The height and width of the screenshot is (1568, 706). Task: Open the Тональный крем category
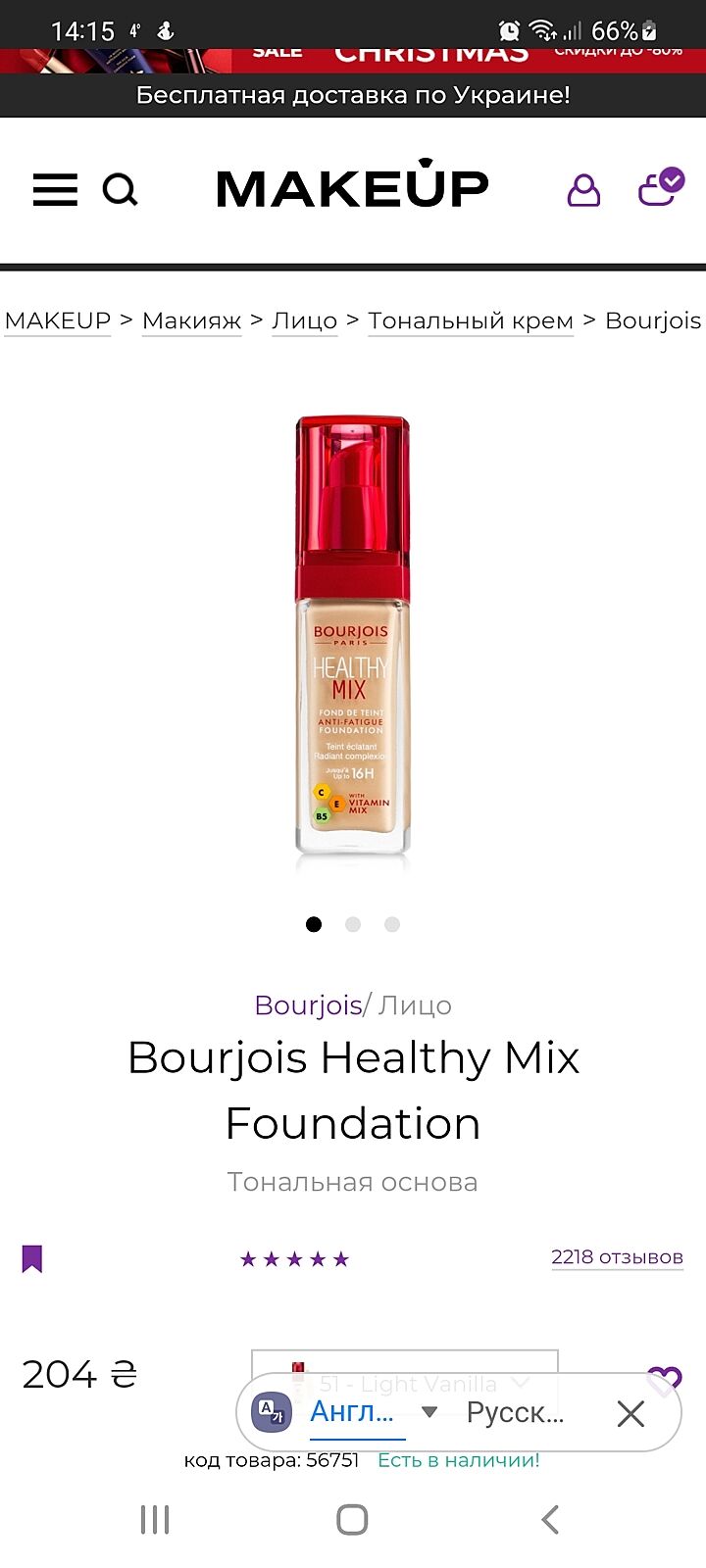471,320
